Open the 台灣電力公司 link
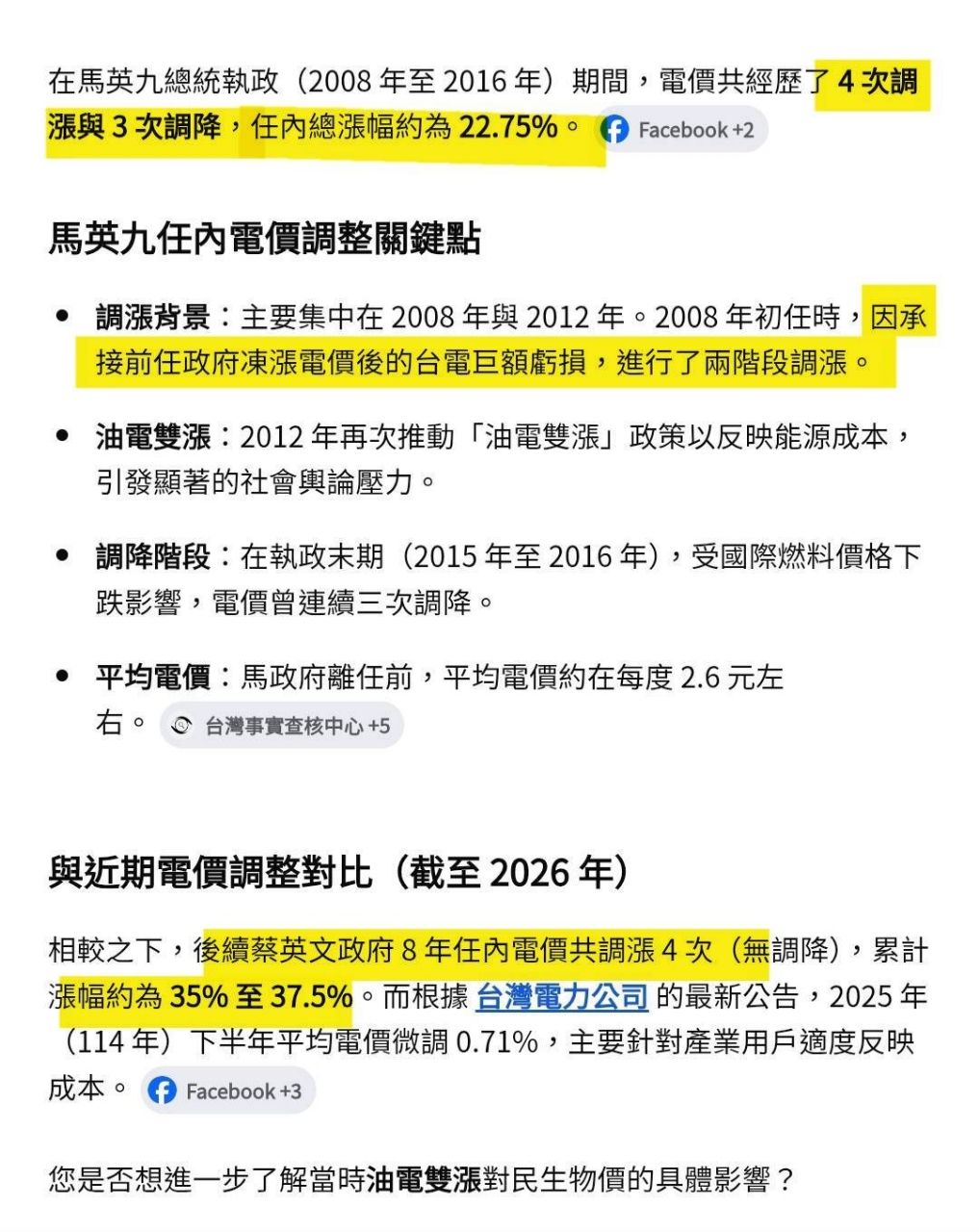 click(x=562, y=996)
